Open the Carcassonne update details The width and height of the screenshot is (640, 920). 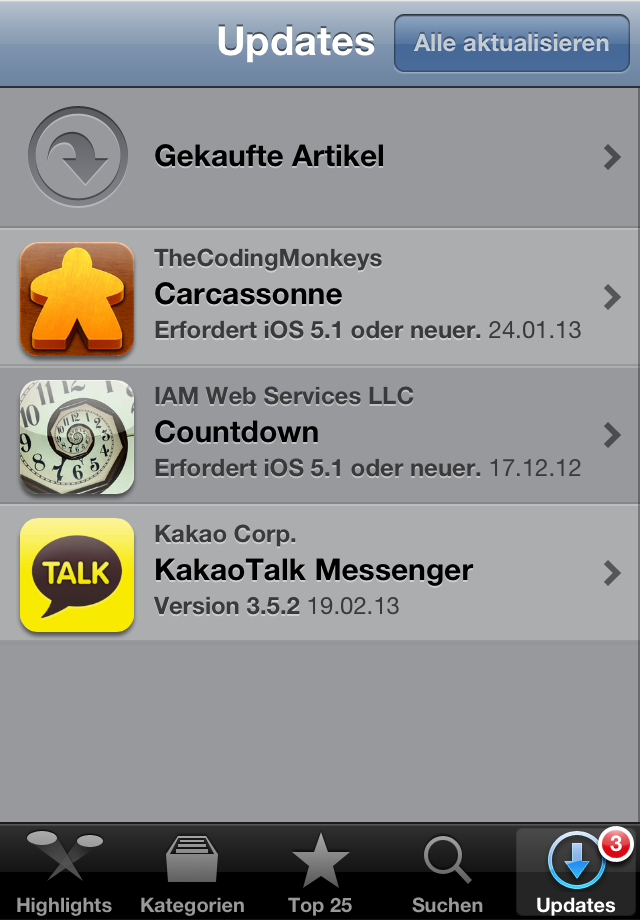click(320, 296)
